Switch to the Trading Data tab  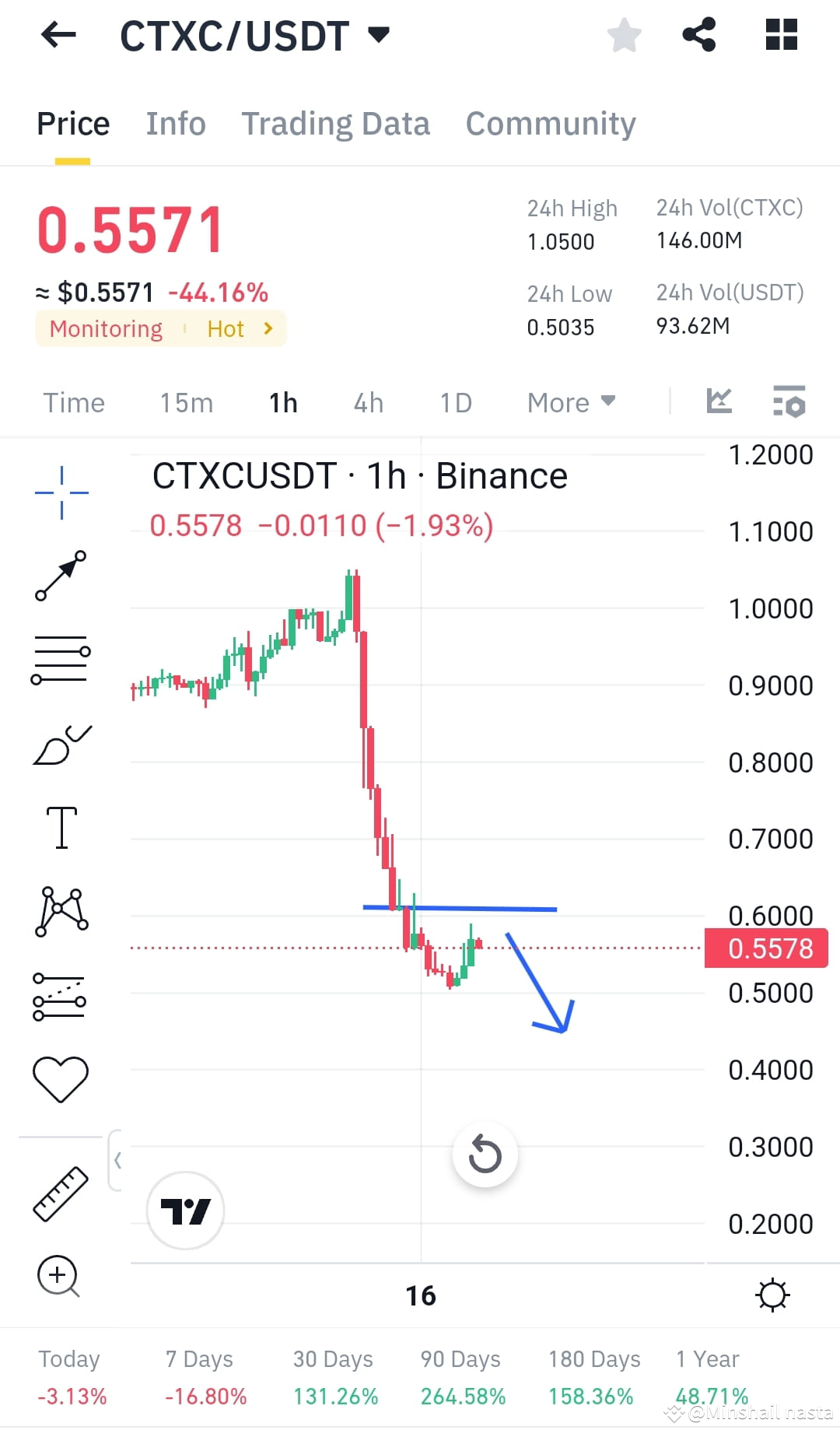point(336,123)
